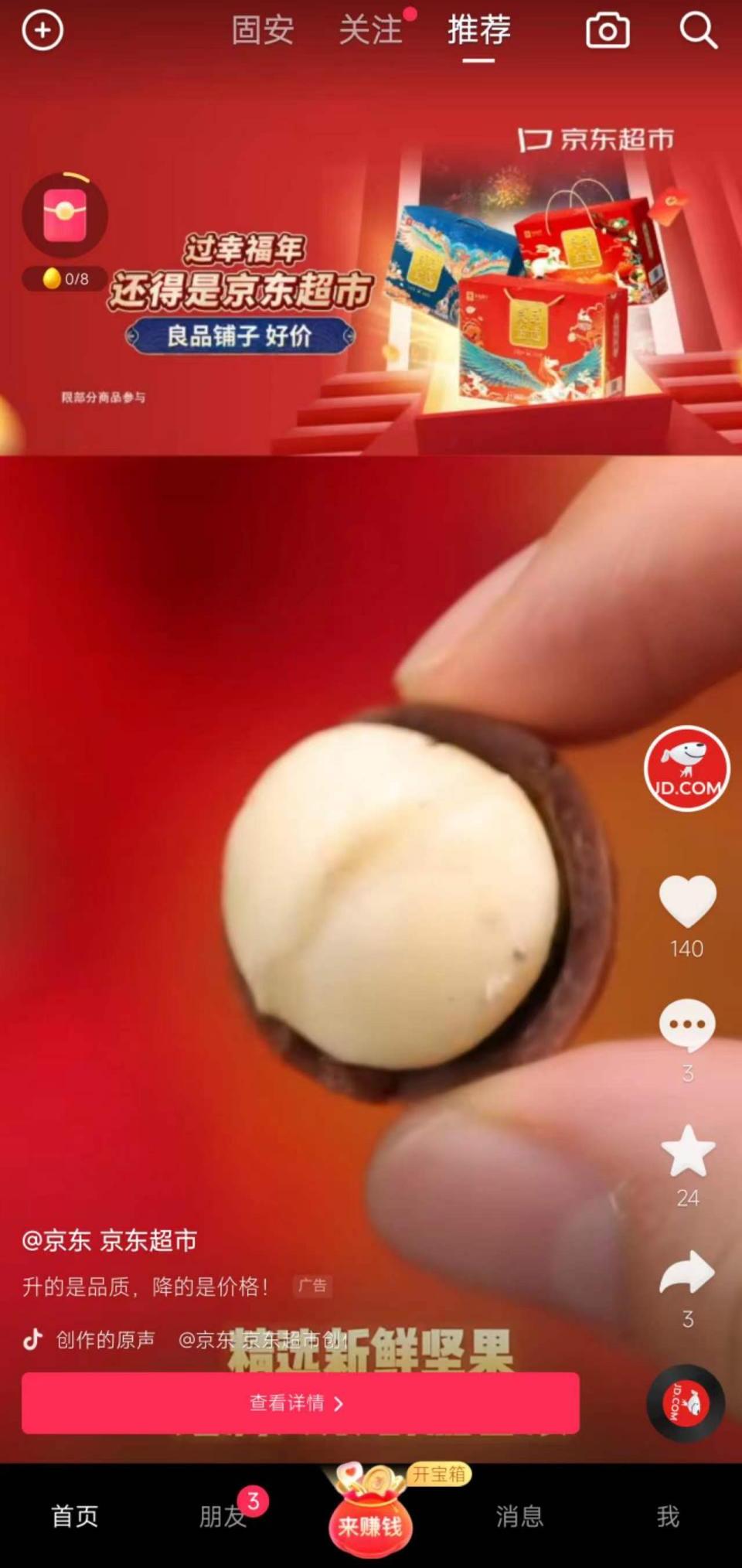Image resolution: width=742 pixels, height=1568 pixels.
Task: Tap the 来赚钱 money bag button
Action: click(x=370, y=1519)
